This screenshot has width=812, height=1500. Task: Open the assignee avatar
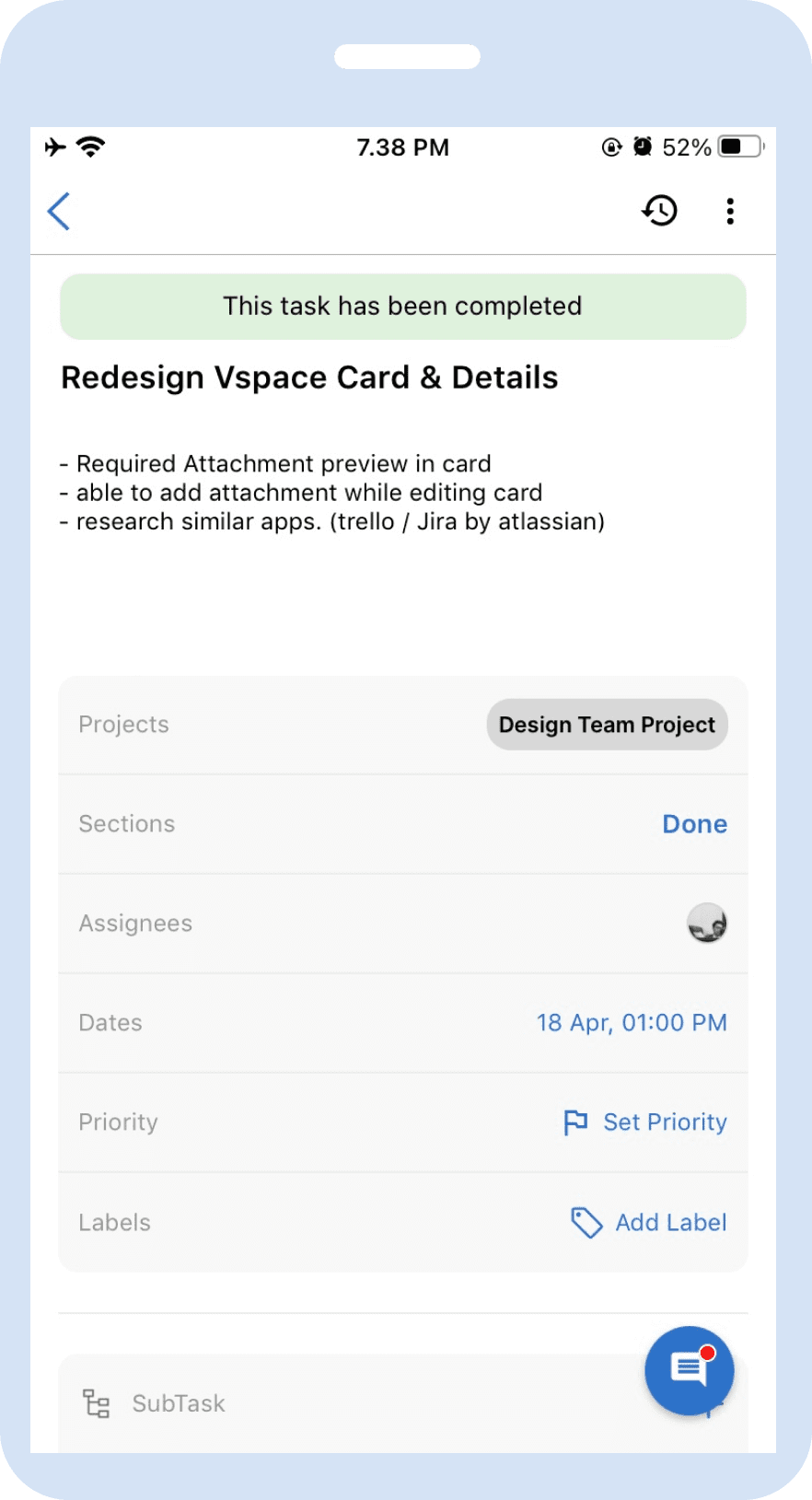pyautogui.click(x=707, y=923)
